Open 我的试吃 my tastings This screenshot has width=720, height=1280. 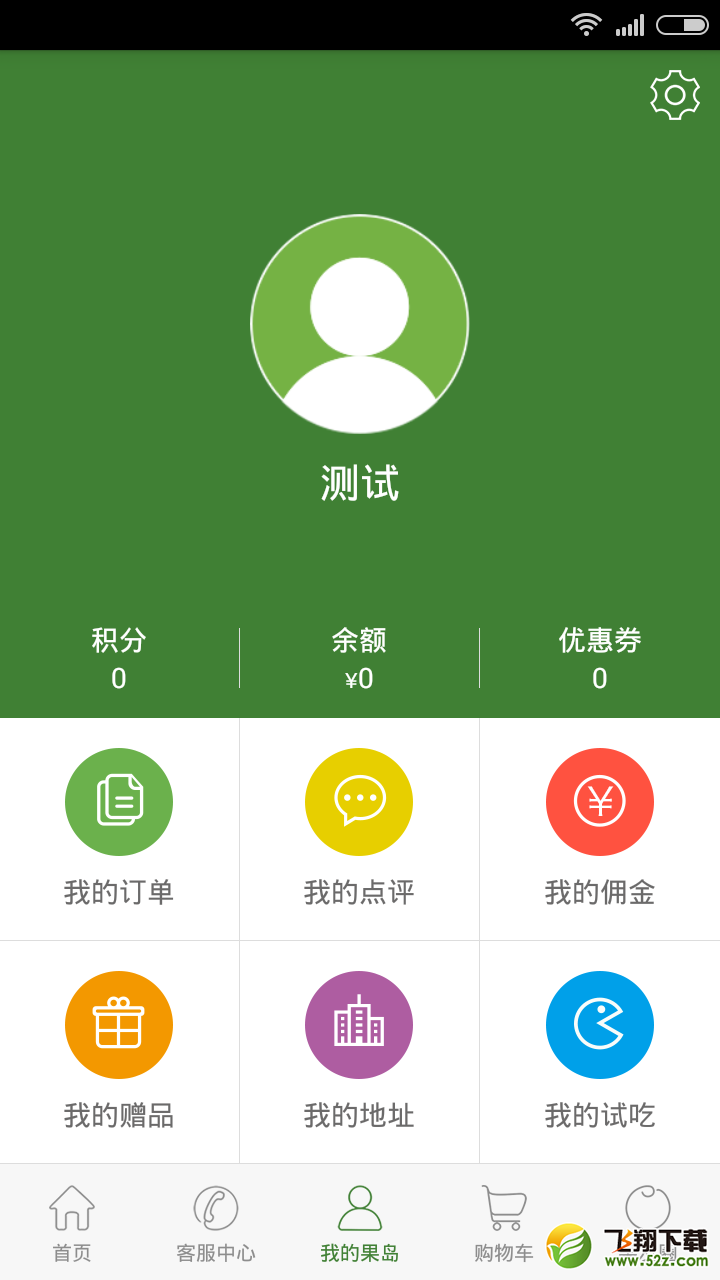tap(600, 1052)
